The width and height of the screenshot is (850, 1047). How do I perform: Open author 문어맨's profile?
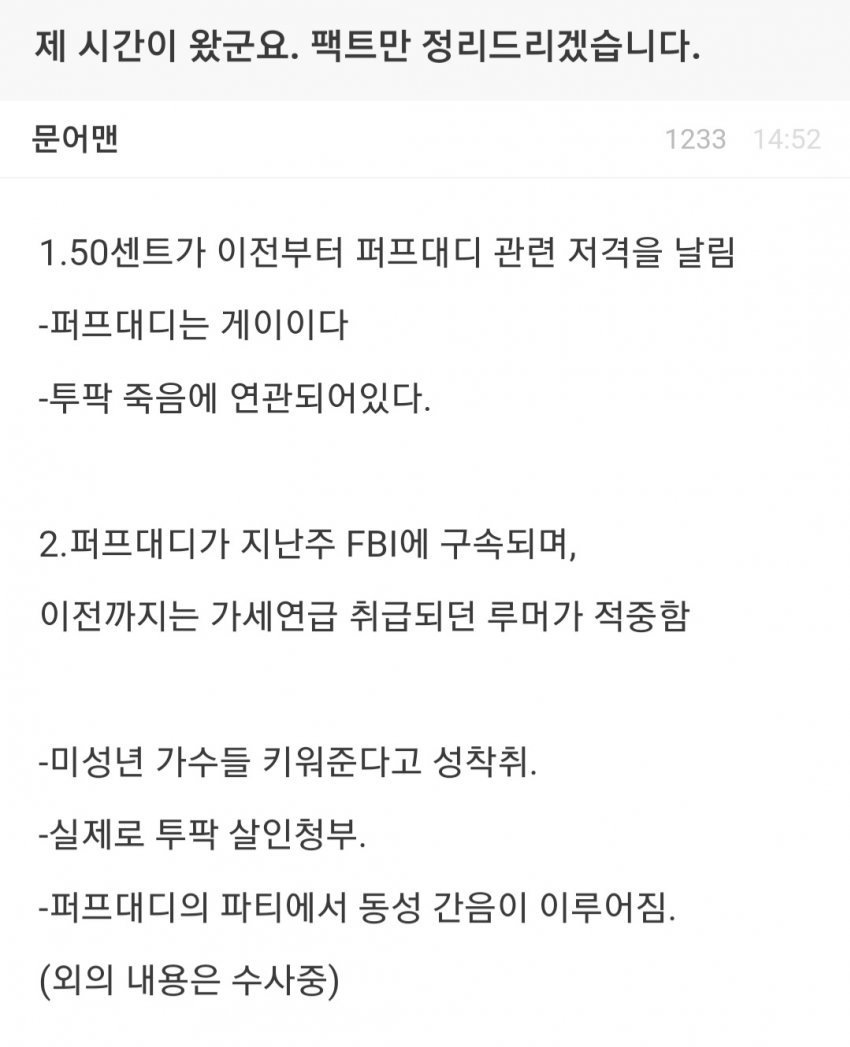pos(75,139)
